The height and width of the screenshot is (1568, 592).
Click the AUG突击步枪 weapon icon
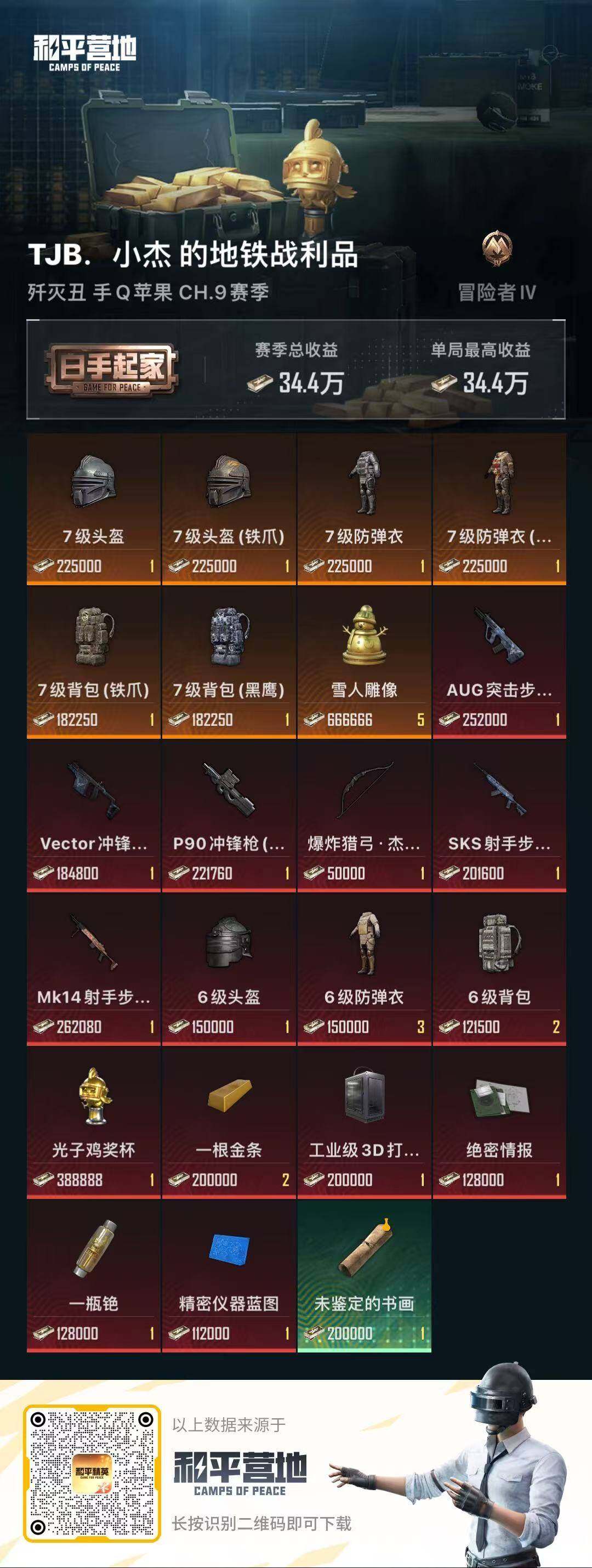499,636
